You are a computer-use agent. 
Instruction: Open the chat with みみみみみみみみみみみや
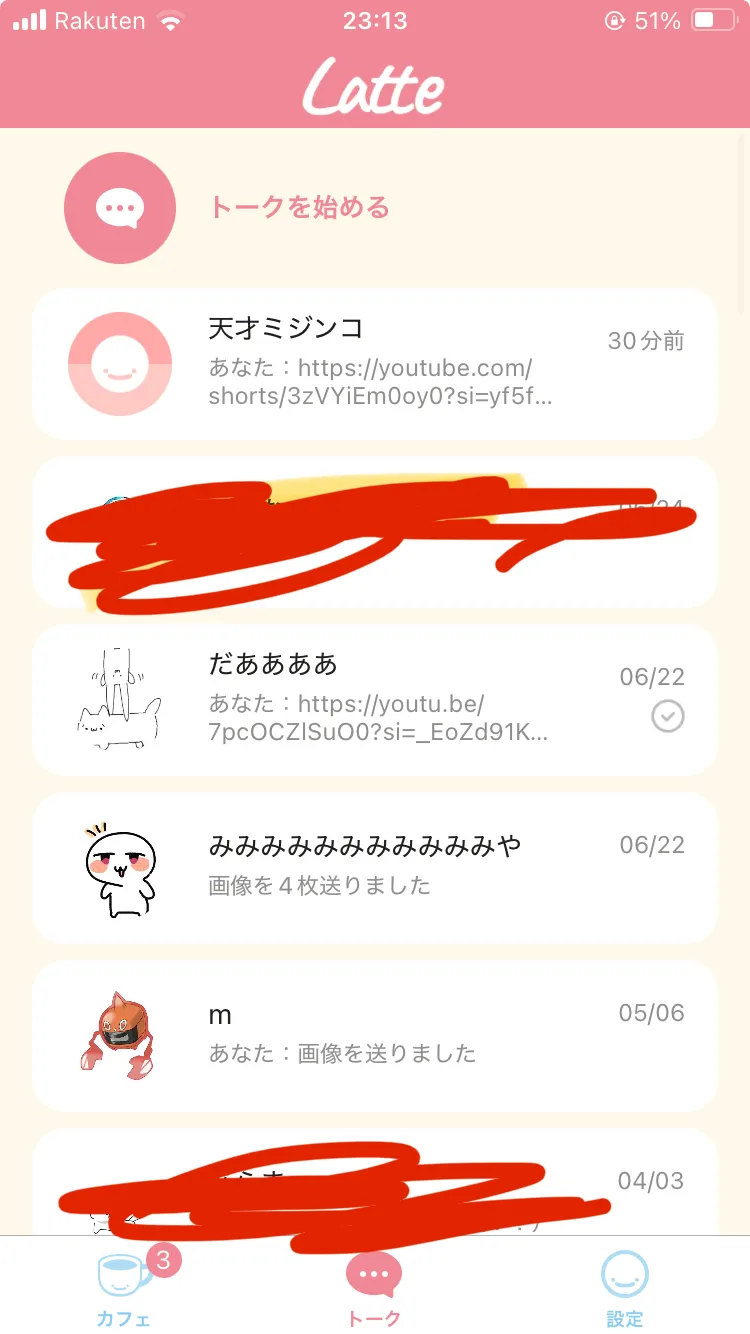click(x=374, y=868)
